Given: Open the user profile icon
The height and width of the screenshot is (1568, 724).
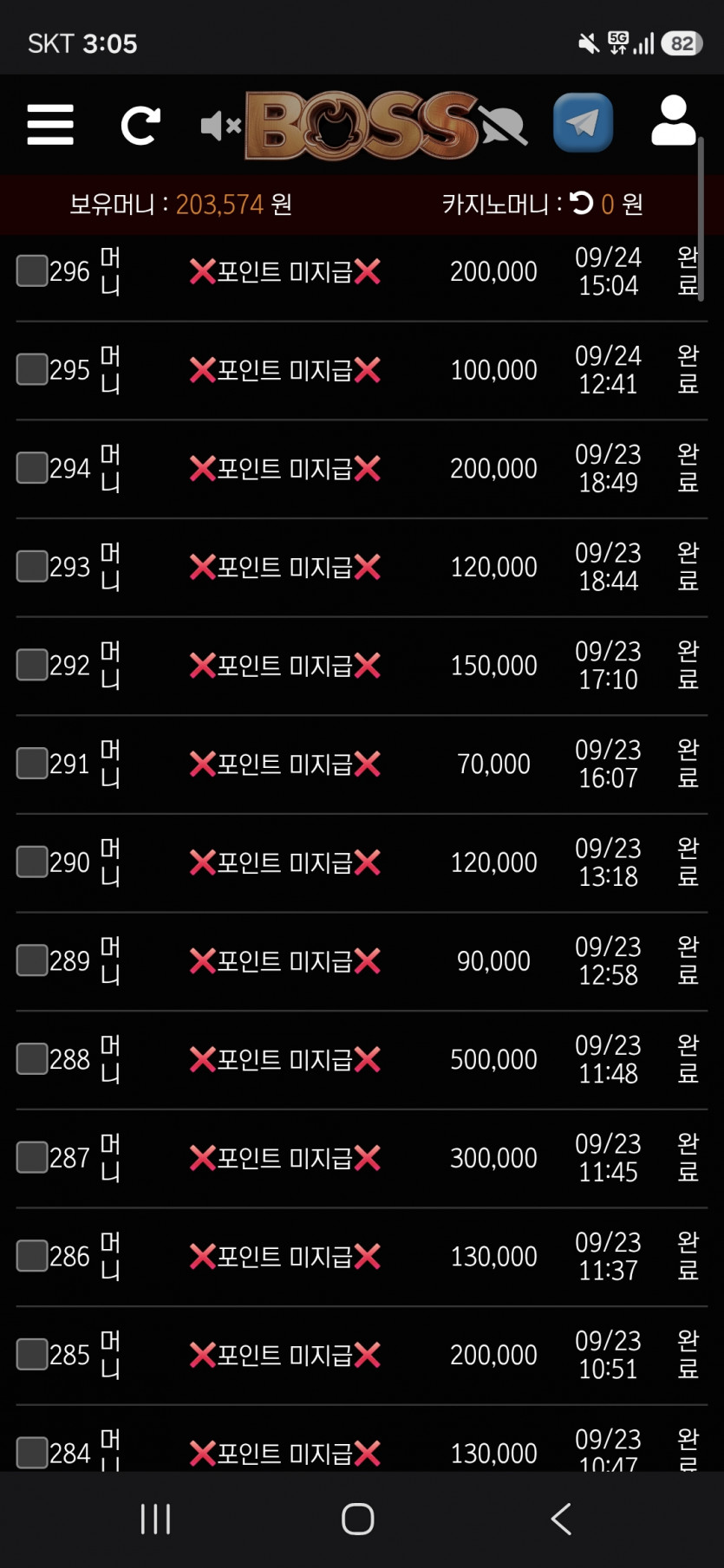Looking at the screenshot, I should pyautogui.click(x=674, y=120).
